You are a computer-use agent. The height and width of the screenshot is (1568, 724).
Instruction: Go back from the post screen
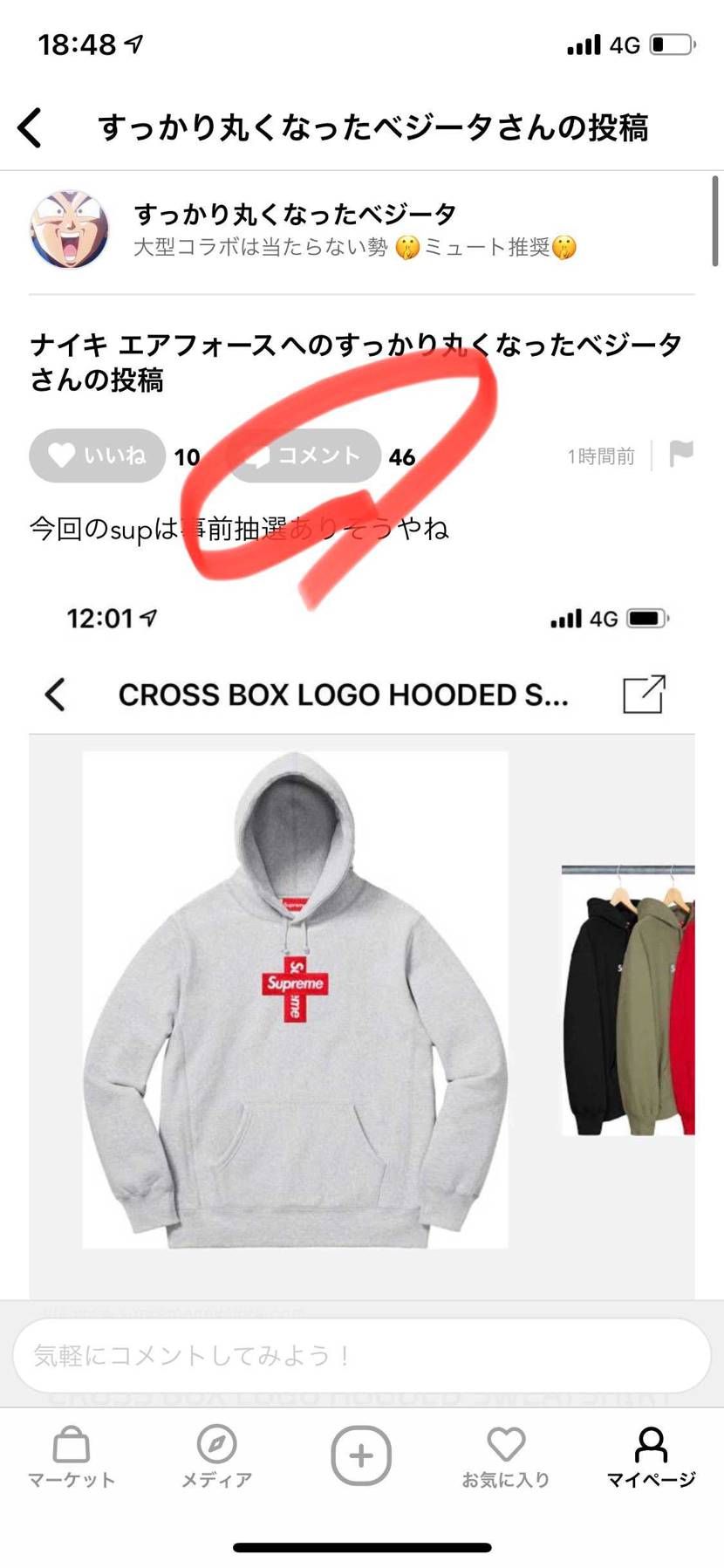coord(31,127)
